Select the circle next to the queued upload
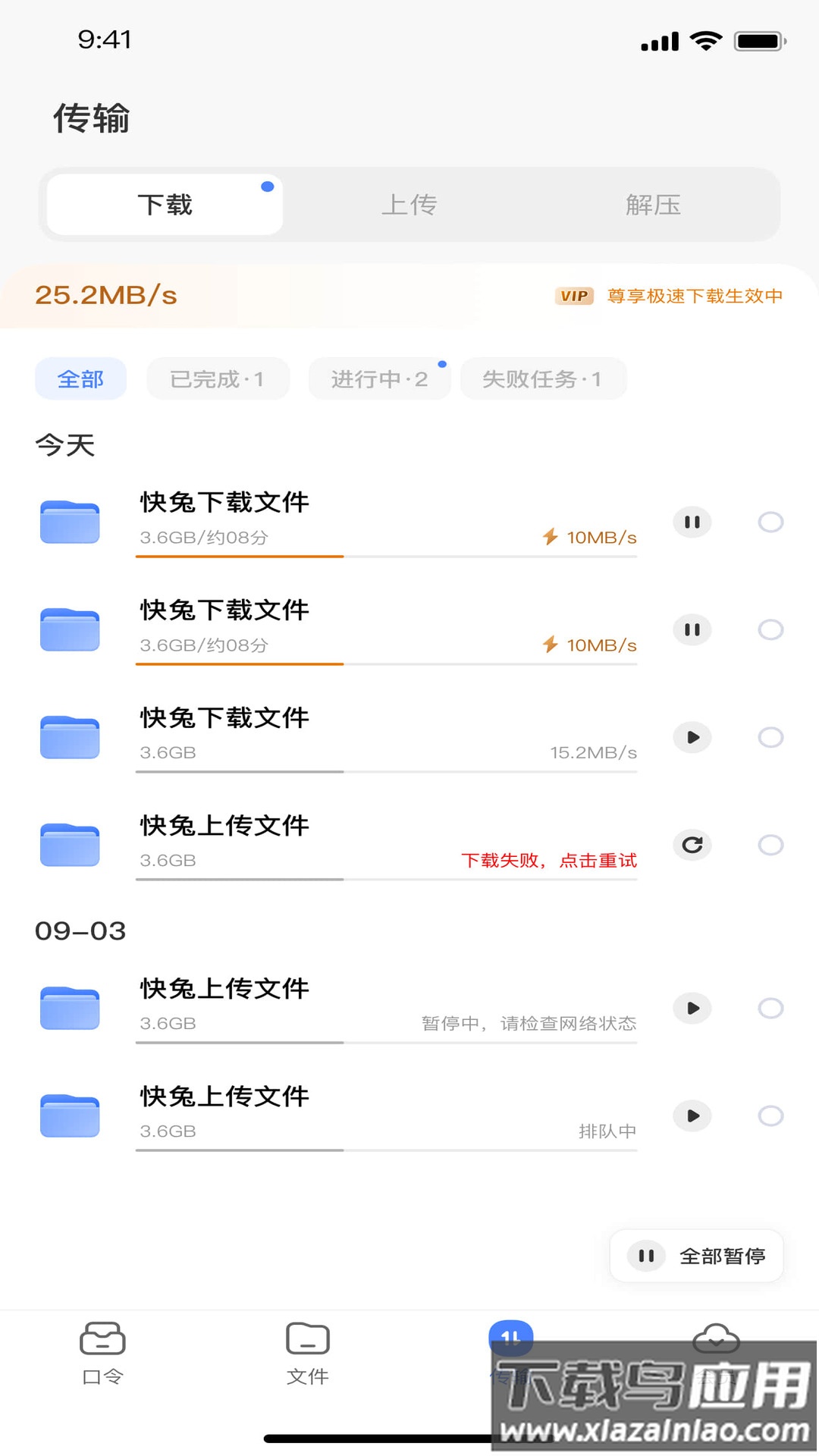Viewport: 819px width, 1456px height. pos(770,1116)
